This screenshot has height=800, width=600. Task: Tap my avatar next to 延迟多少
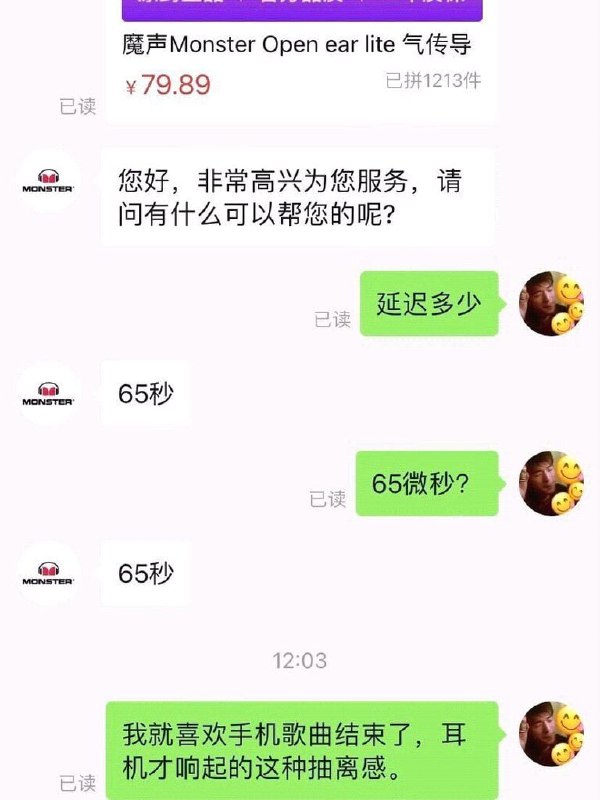tap(551, 304)
